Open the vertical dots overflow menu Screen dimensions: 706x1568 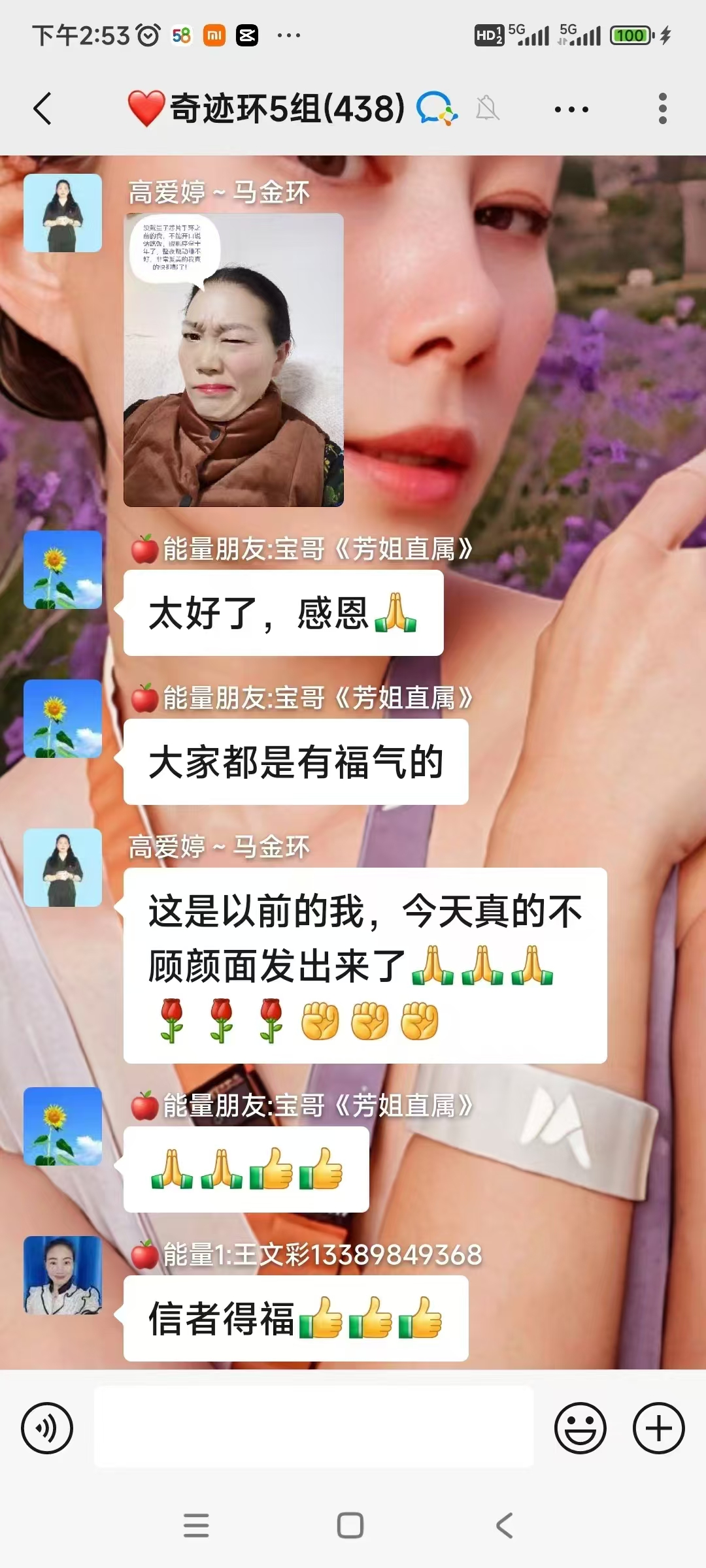(x=662, y=108)
